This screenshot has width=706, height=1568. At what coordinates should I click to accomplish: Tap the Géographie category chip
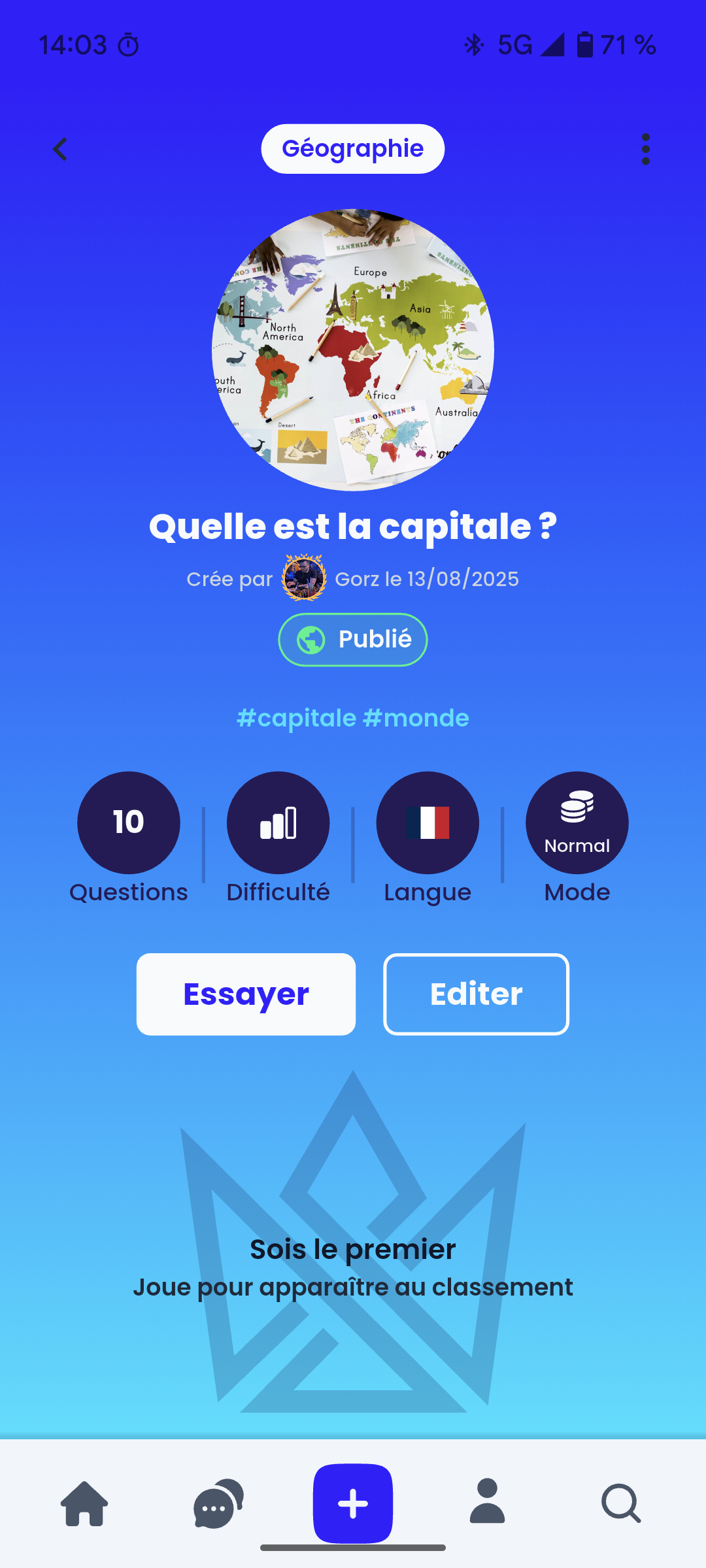coord(353,149)
